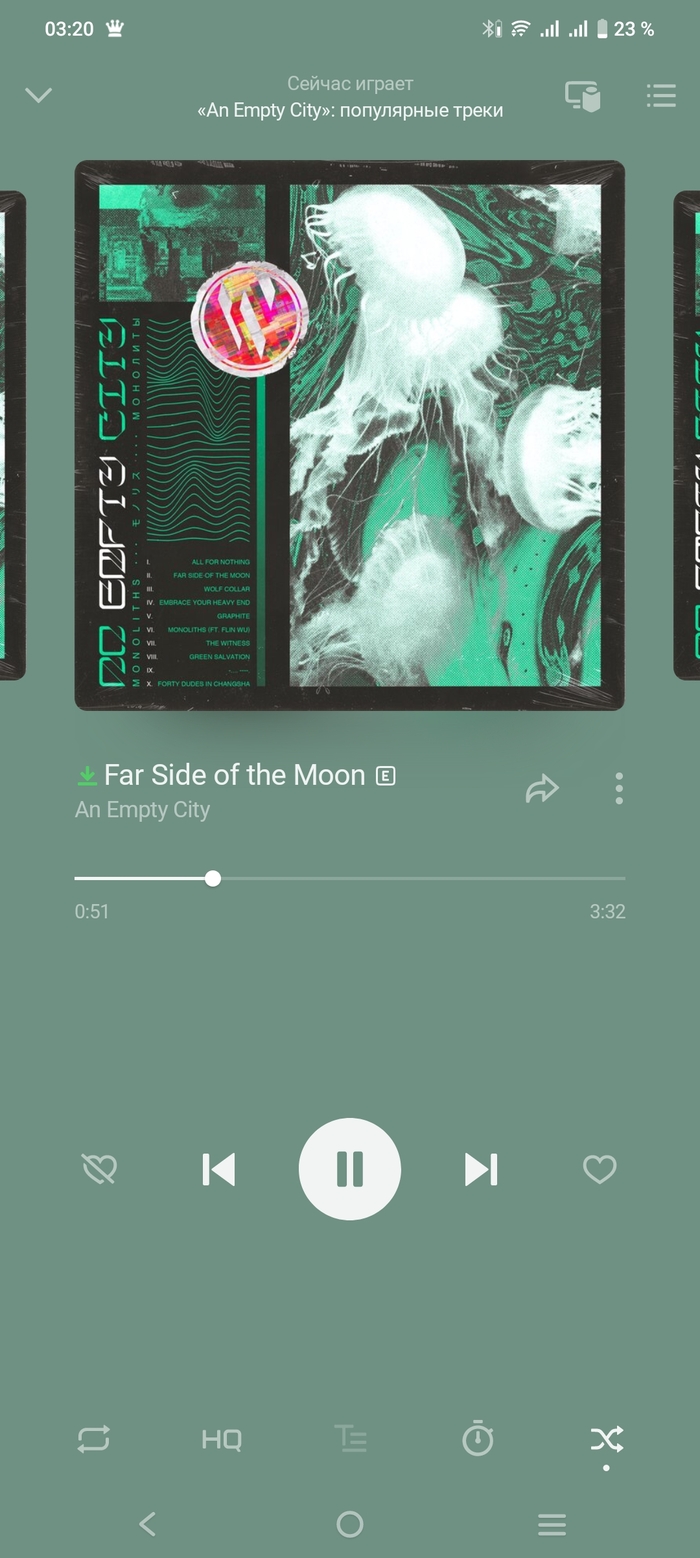
Task: Open the sleep timer
Action: click(478, 1438)
